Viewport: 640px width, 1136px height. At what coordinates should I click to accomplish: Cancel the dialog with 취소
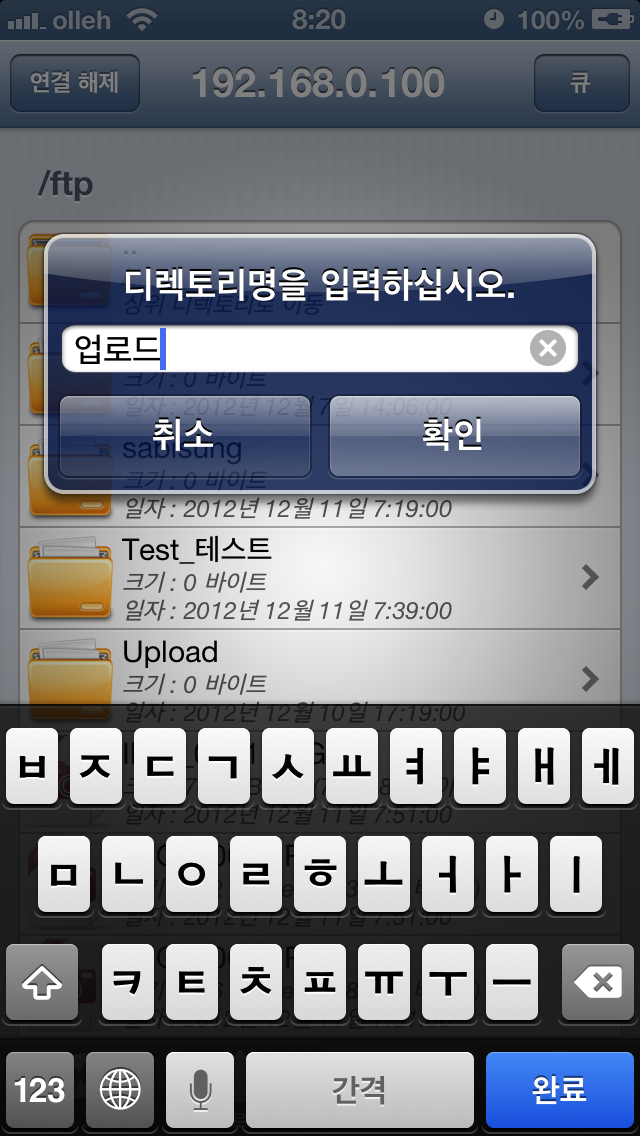click(x=185, y=436)
